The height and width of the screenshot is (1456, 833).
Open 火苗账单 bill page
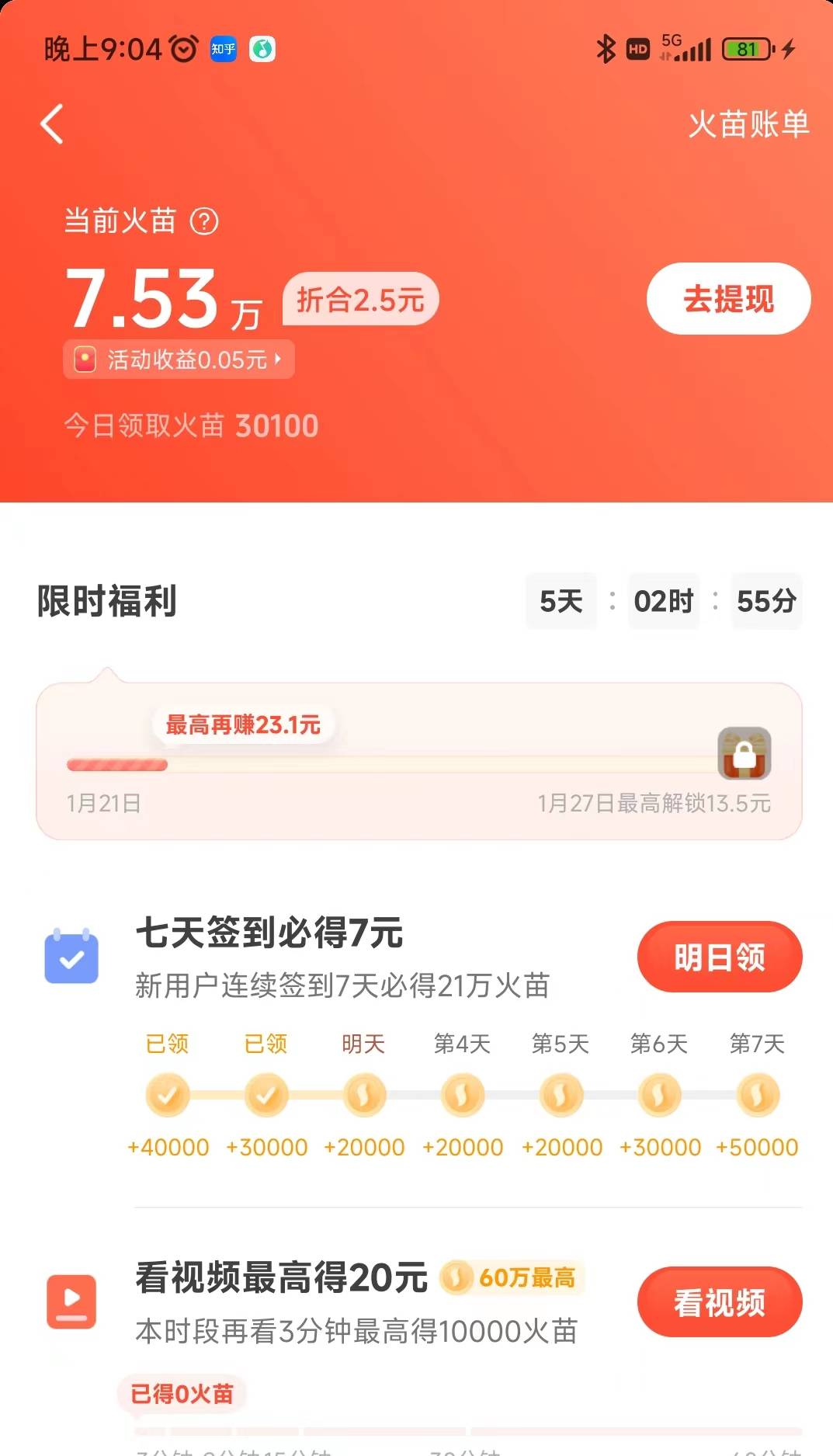tap(748, 124)
